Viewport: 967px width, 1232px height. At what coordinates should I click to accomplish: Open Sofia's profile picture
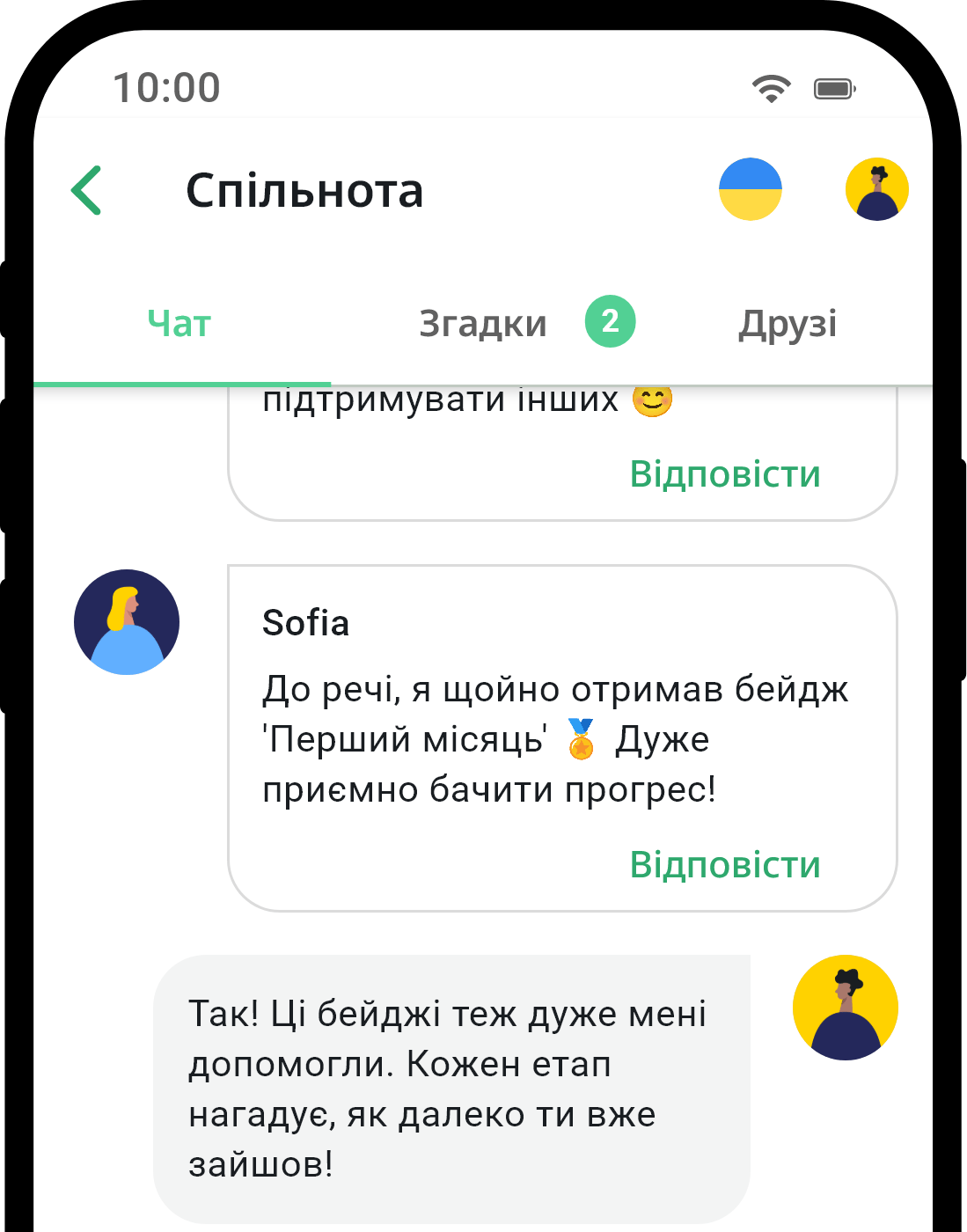click(x=127, y=622)
